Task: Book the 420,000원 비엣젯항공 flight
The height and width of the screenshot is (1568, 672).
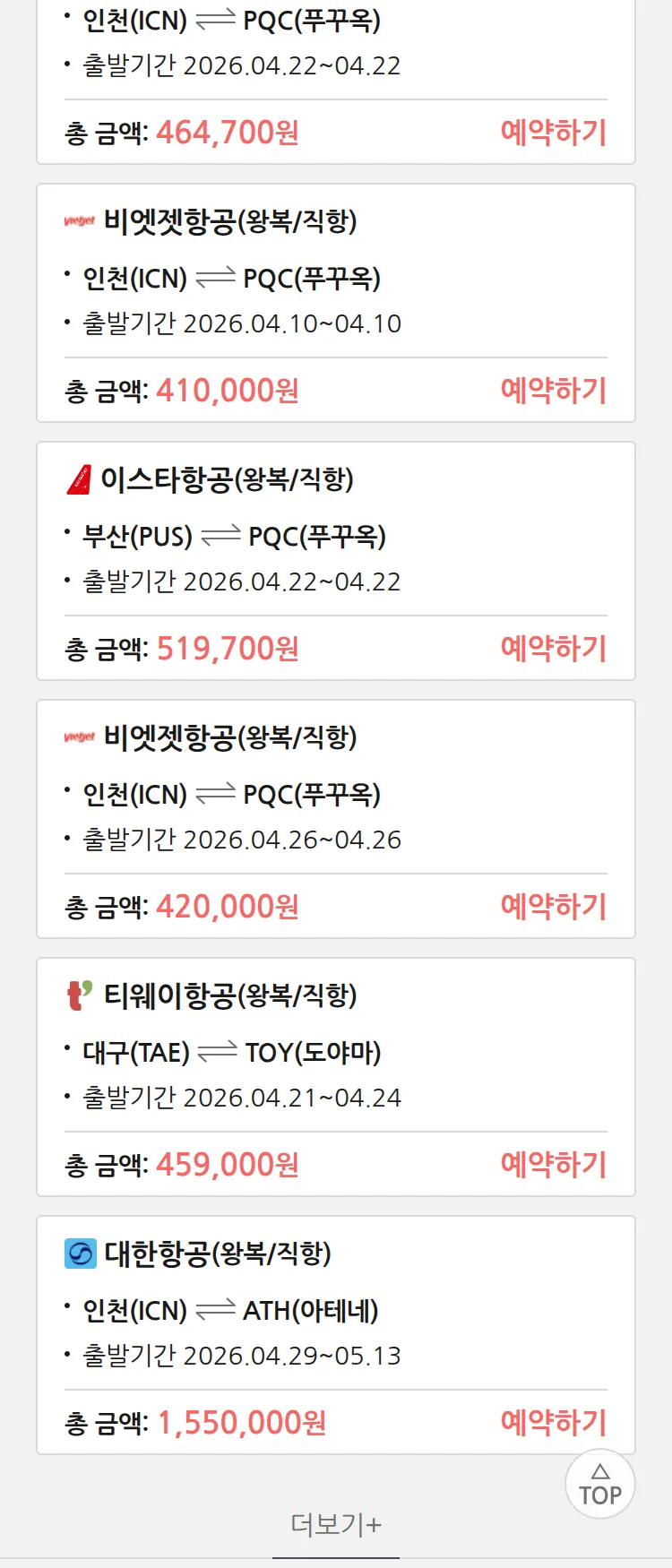Action: (553, 907)
